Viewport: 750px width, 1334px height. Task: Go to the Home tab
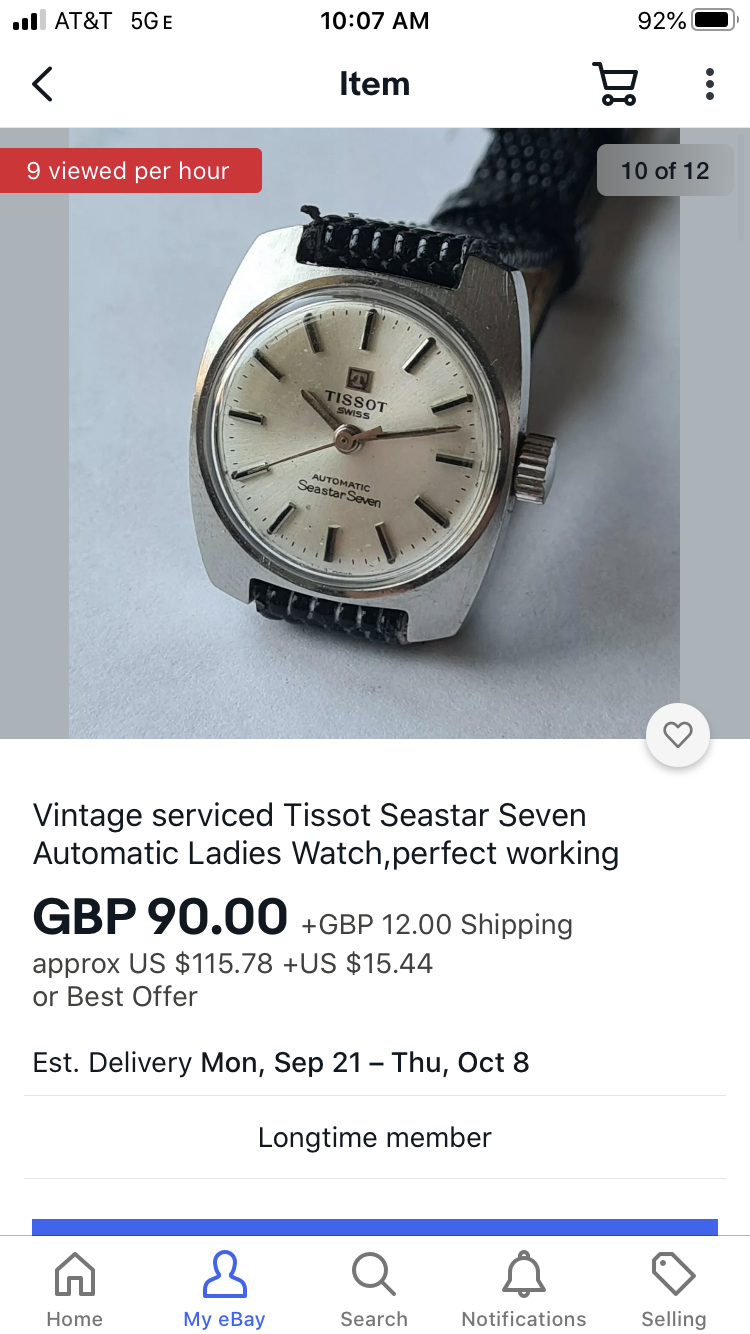click(x=75, y=1290)
